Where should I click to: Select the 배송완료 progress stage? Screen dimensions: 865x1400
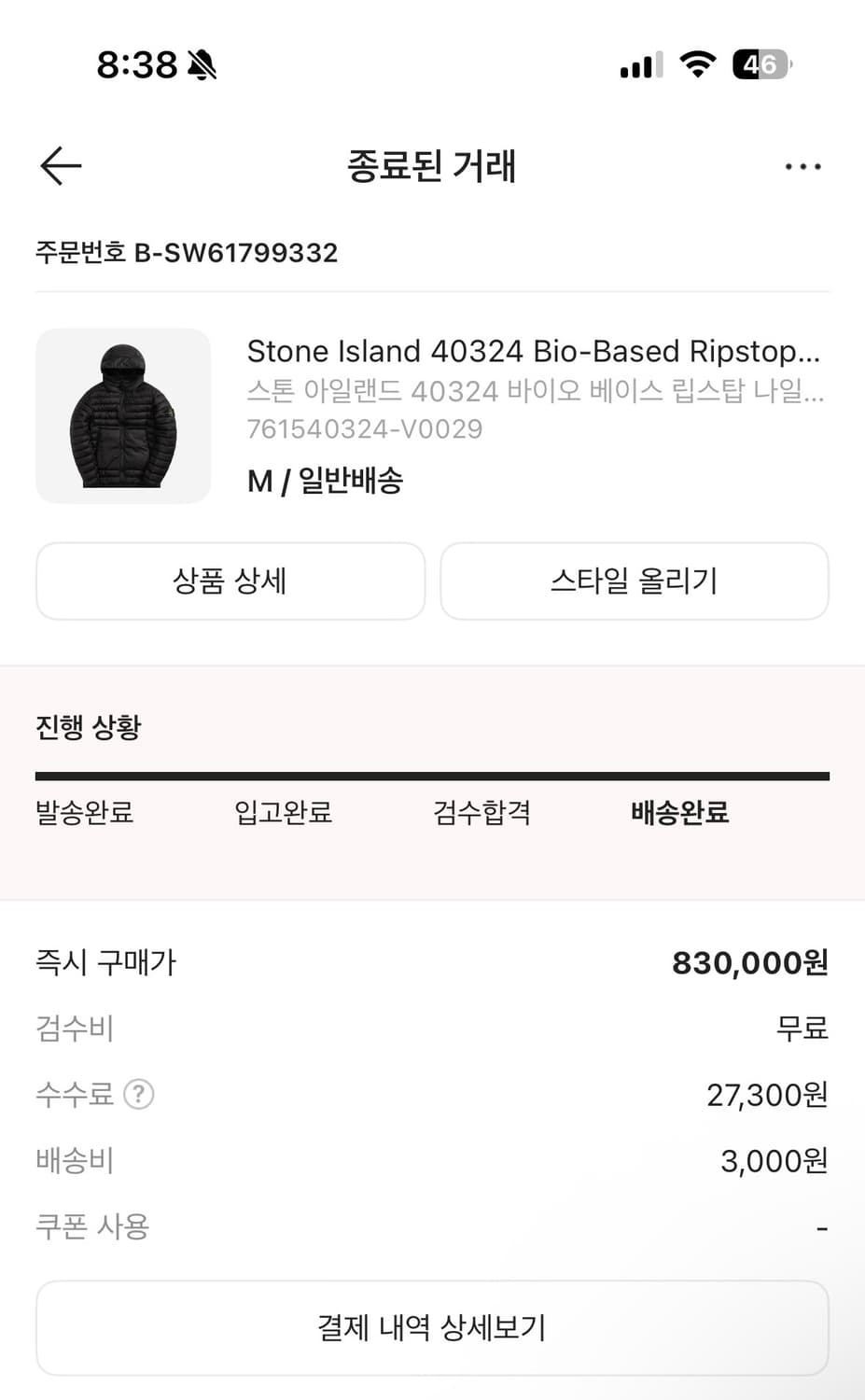pyautogui.click(x=678, y=814)
